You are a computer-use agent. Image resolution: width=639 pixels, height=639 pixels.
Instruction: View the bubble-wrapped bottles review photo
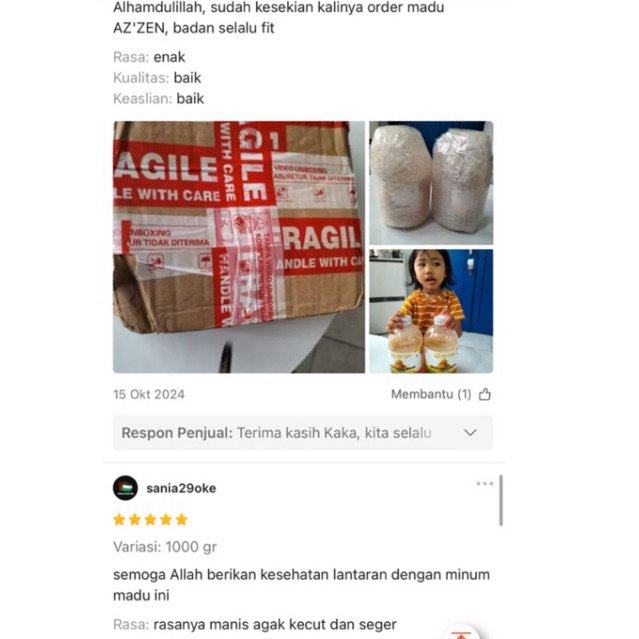[431, 182]
